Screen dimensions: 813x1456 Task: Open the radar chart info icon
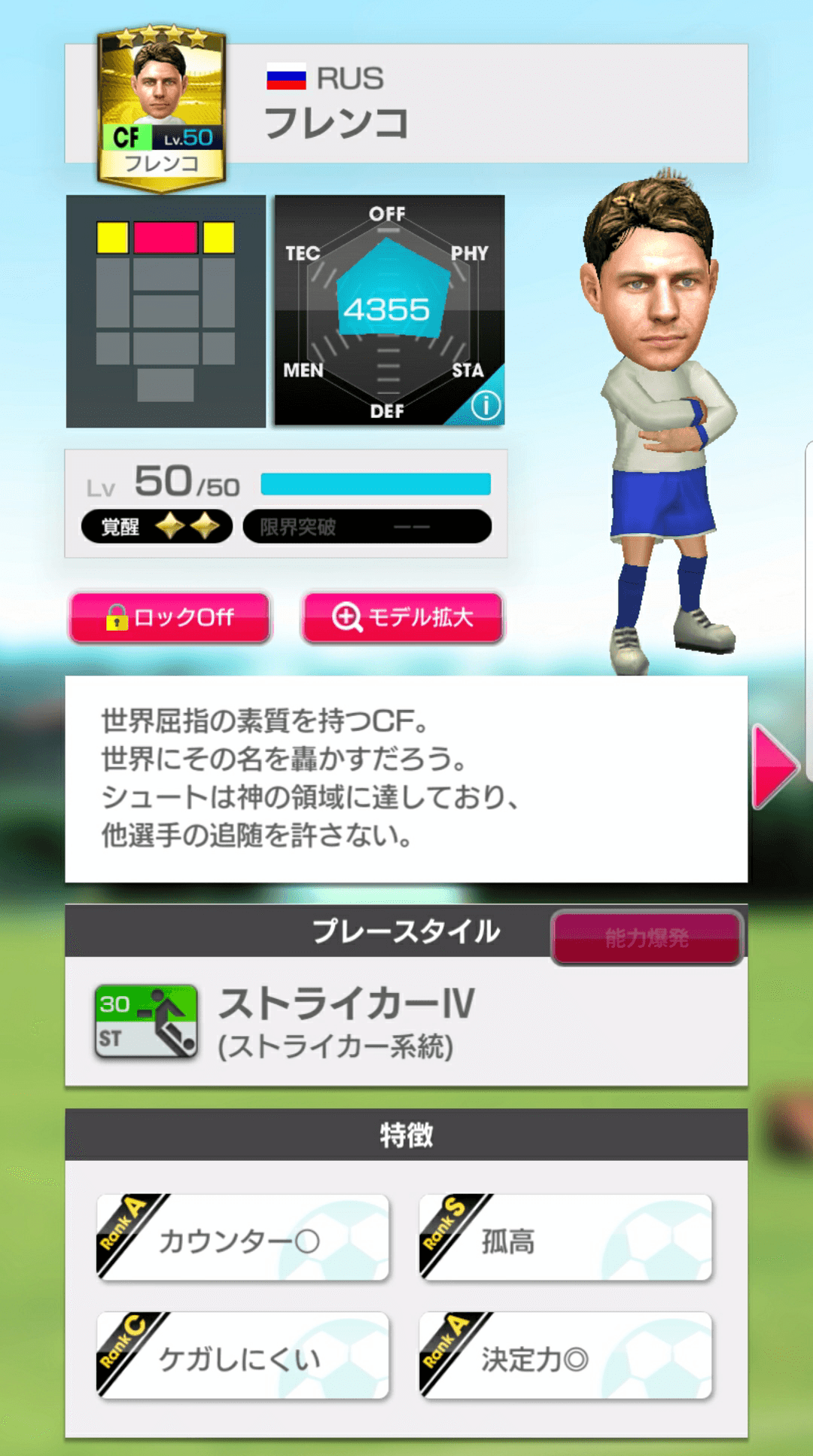click(486, 405)
